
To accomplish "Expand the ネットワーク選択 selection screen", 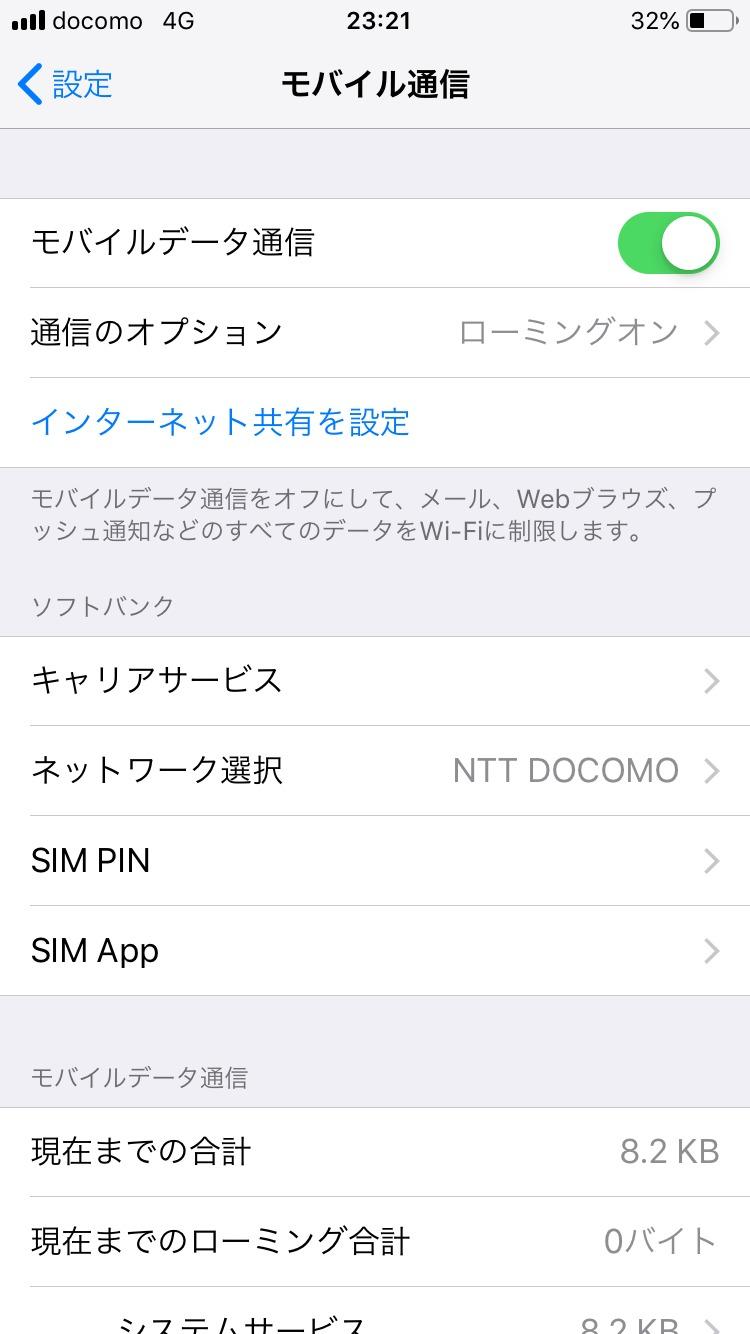I will coord(375,771).
